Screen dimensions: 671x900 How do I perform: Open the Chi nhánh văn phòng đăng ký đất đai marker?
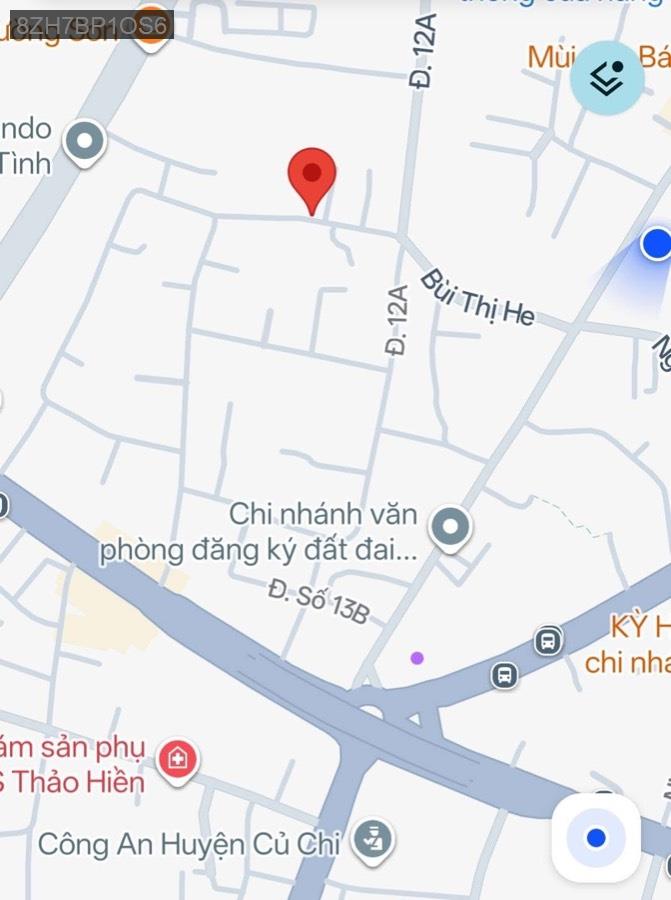(x=450, y=525)
